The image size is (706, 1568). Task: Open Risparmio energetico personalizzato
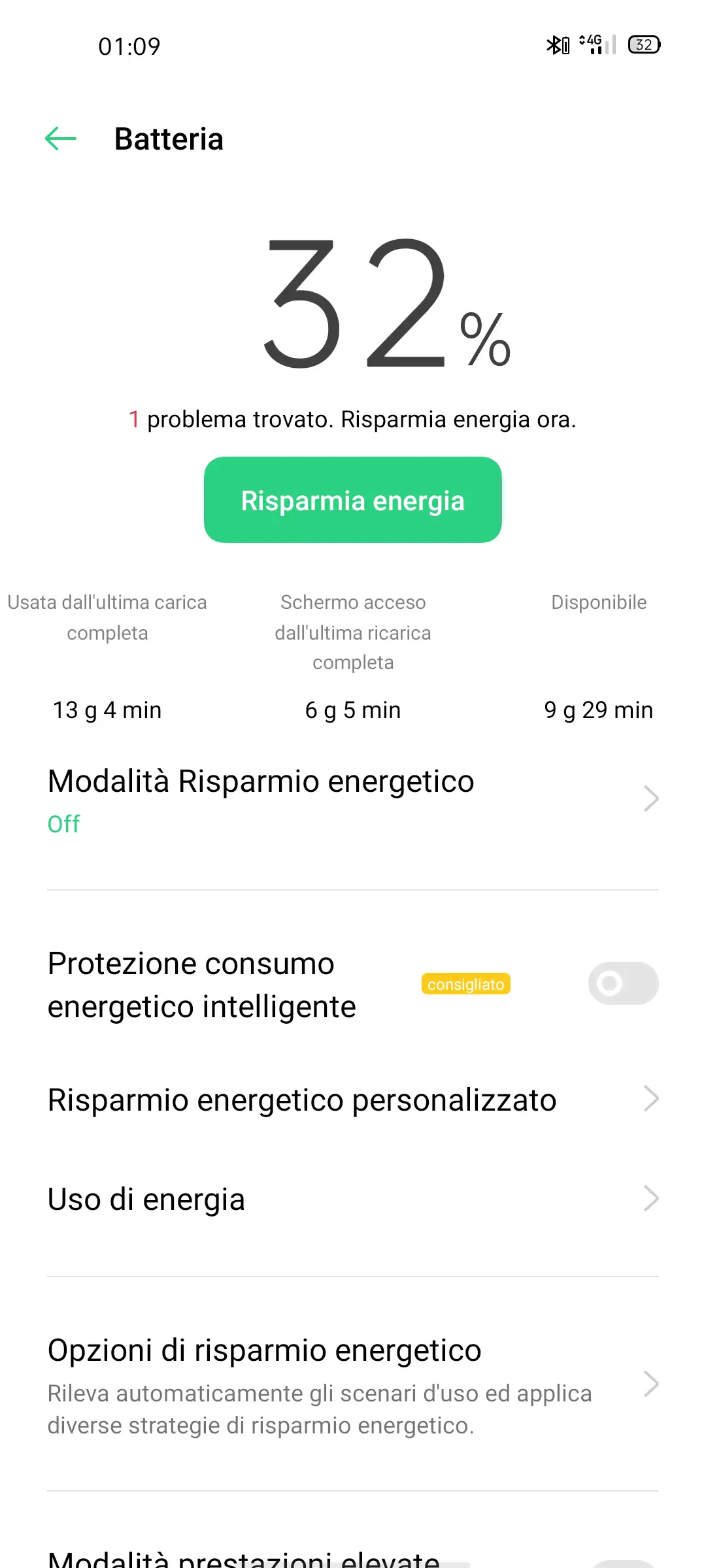353,1100
